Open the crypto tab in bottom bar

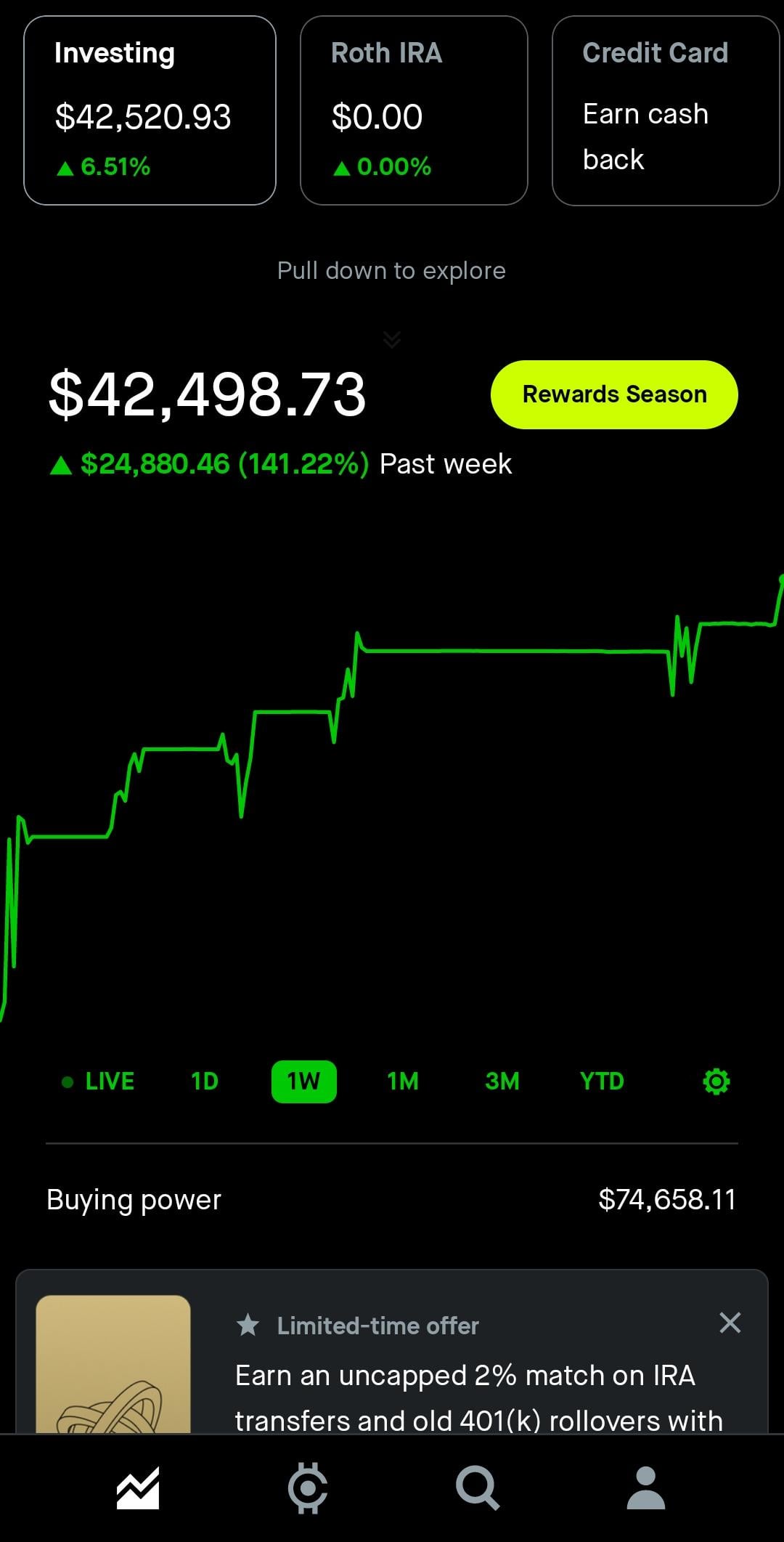[308, 1488]
